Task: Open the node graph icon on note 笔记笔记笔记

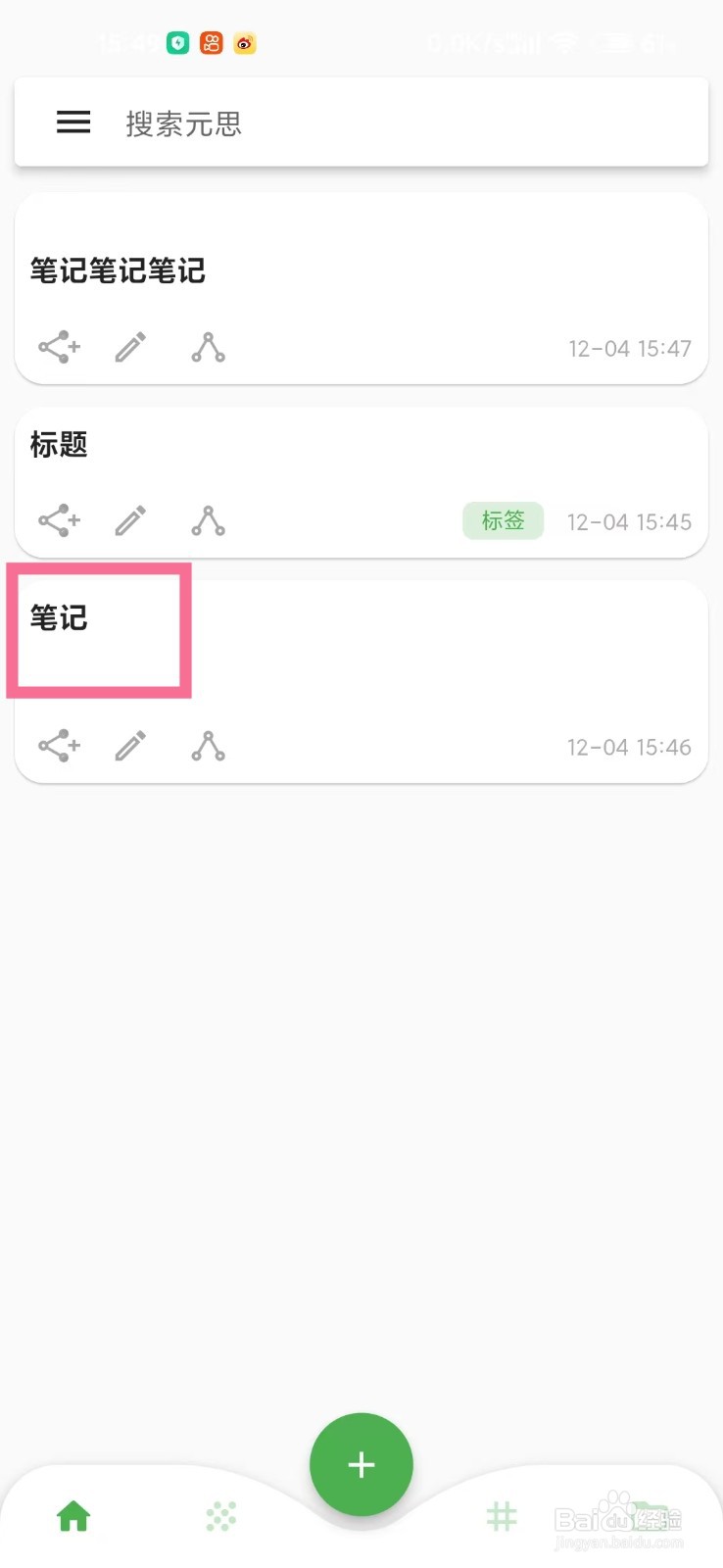Action: click(208, 346)
